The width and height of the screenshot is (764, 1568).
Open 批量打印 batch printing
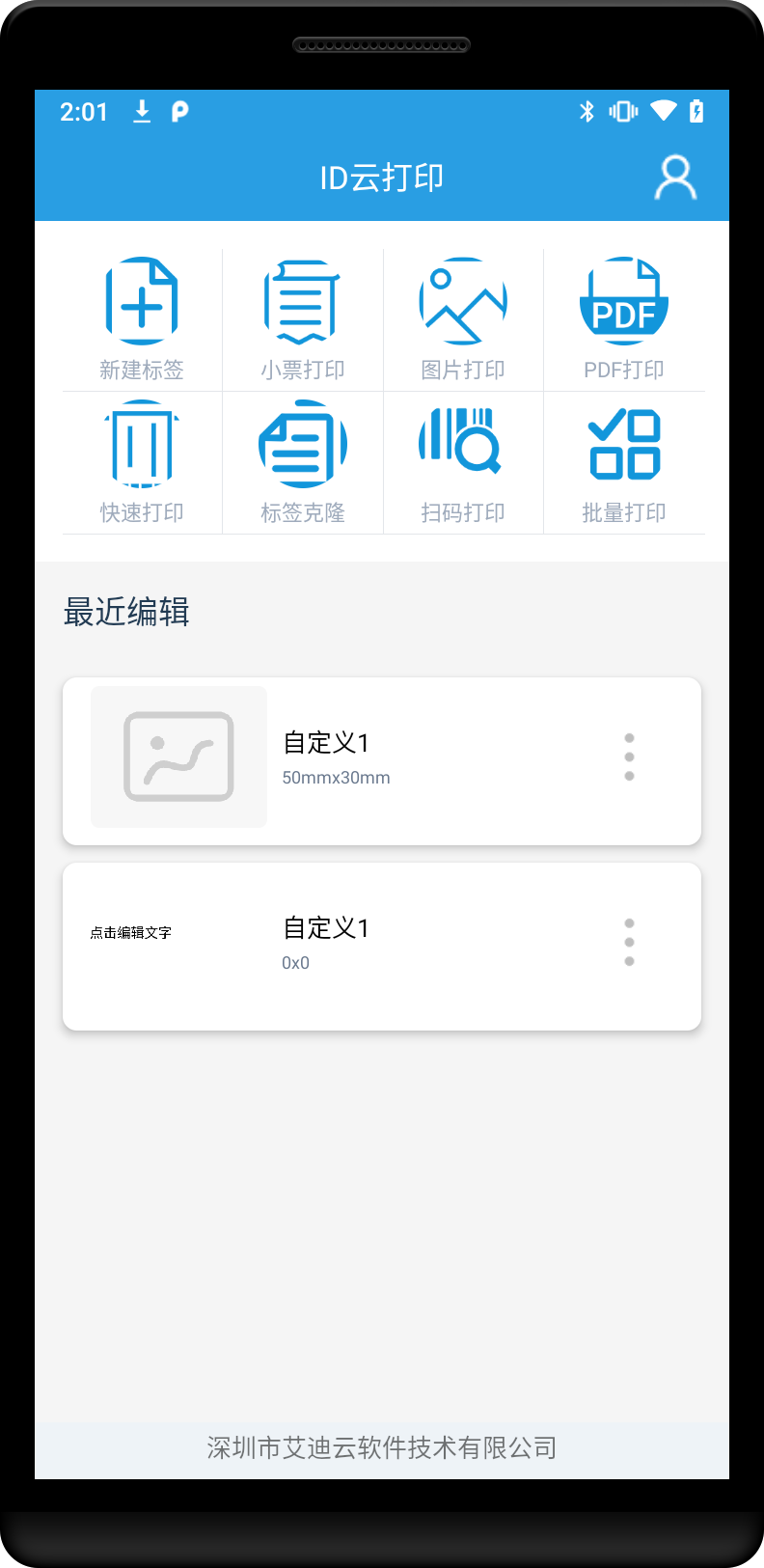click(x=624, y=461)
